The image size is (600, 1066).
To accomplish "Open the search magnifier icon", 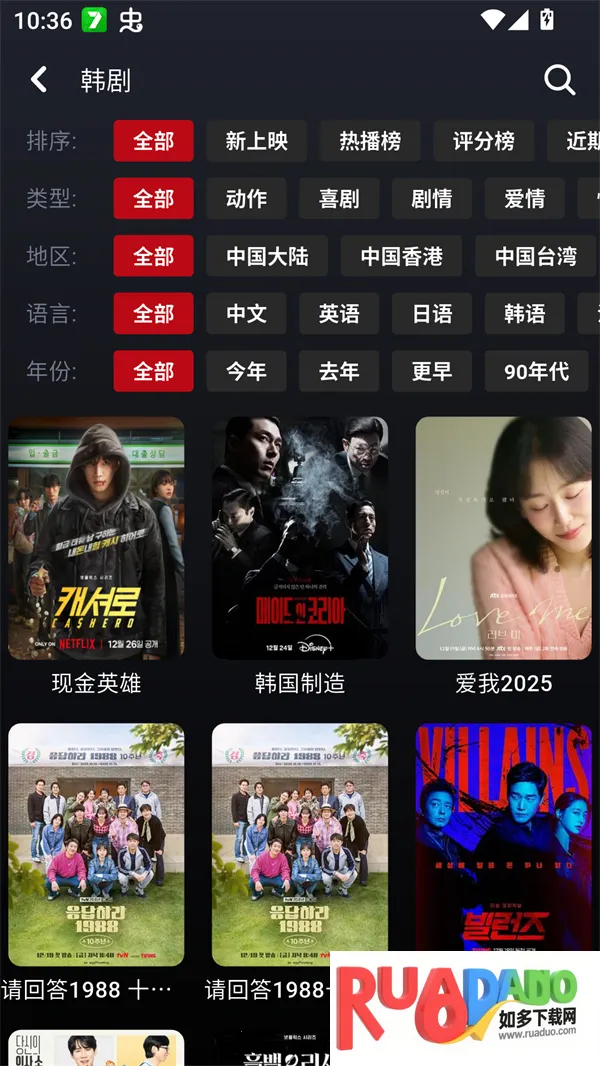I will tap(559, 80).
